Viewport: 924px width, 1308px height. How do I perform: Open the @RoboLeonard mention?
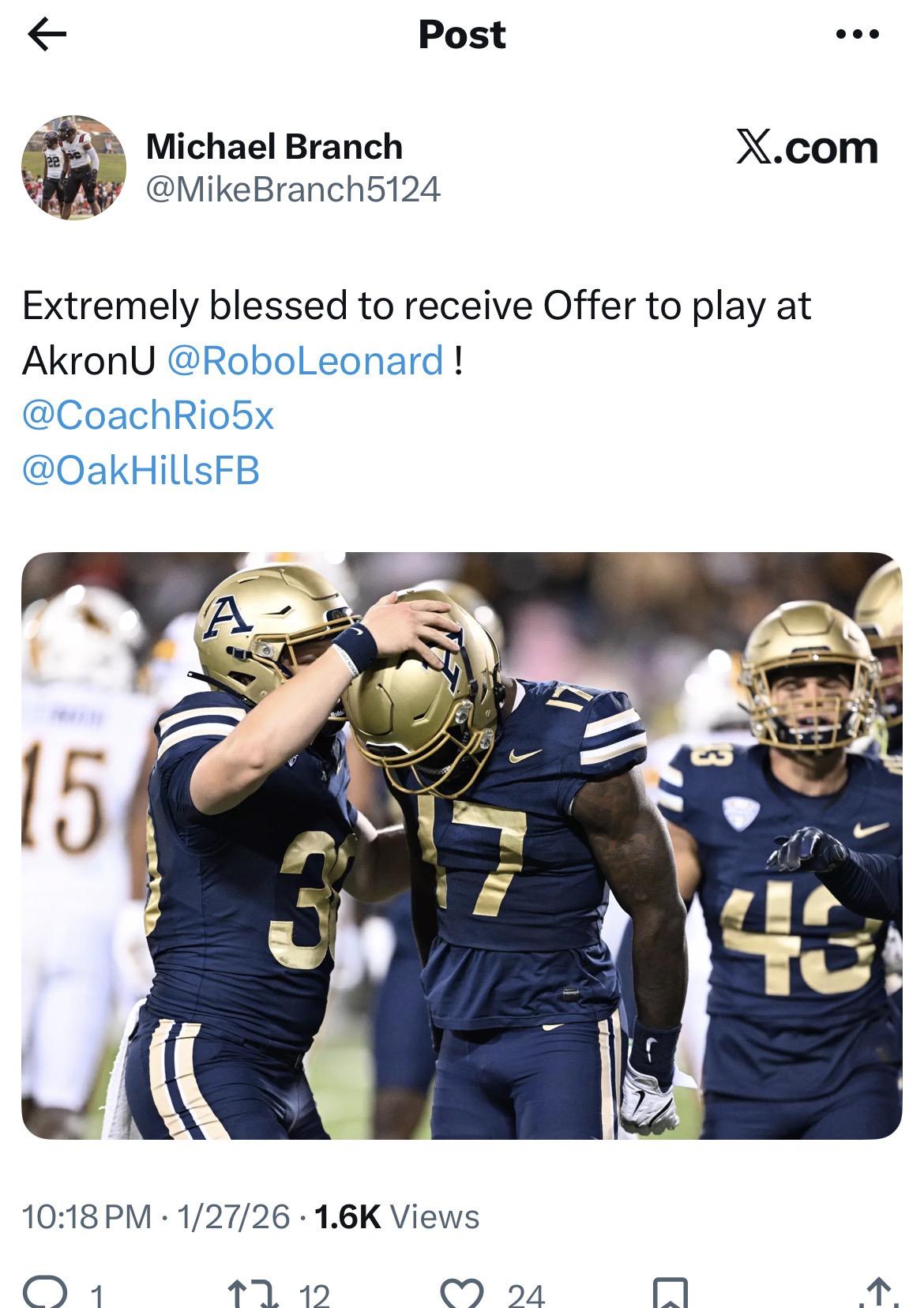pyautogui.click(x=306, y=361)
